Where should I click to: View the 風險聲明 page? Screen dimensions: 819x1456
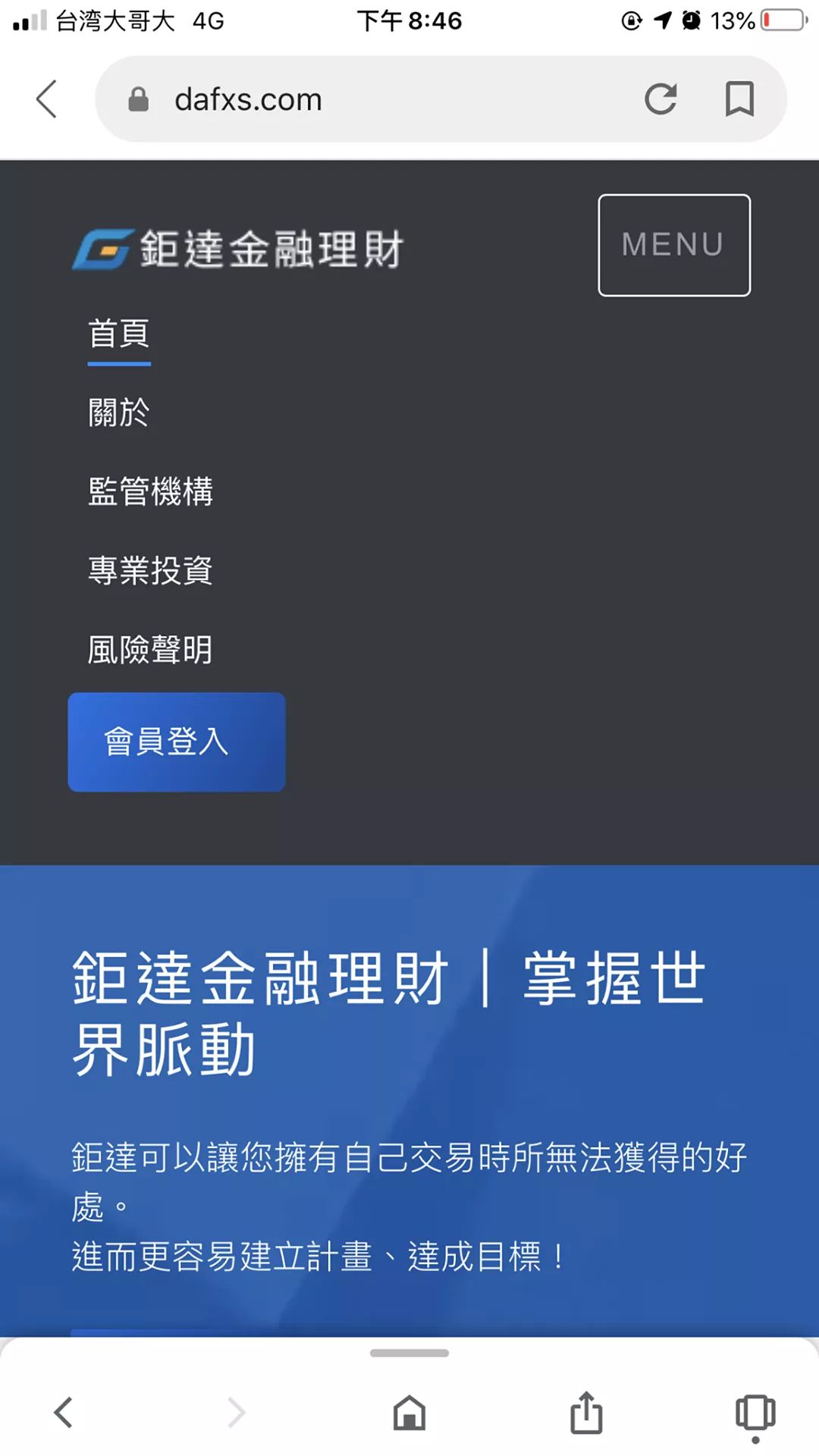[150, 650]
